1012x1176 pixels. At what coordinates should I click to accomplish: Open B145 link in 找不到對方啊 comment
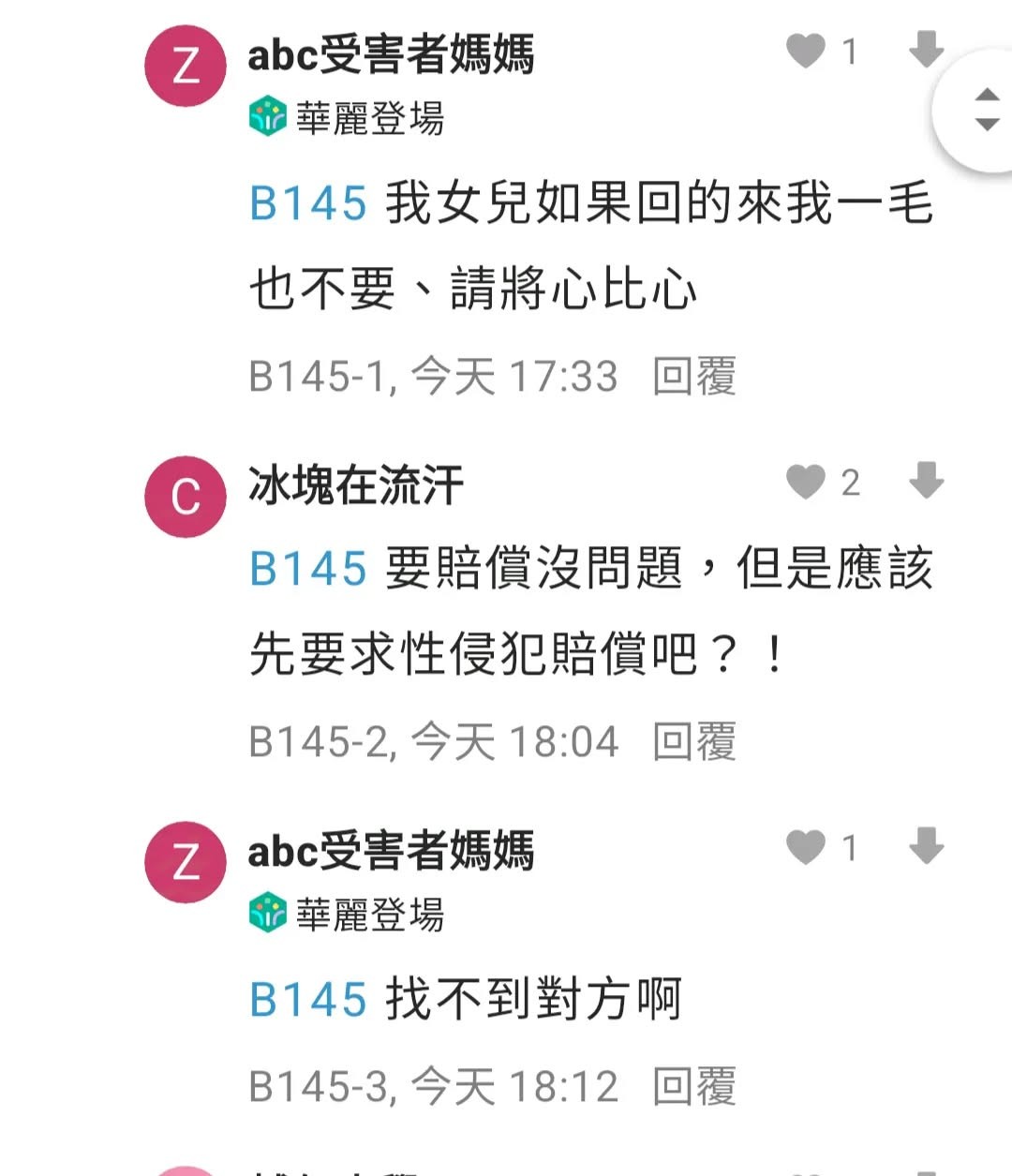[x=307, y=1000]
